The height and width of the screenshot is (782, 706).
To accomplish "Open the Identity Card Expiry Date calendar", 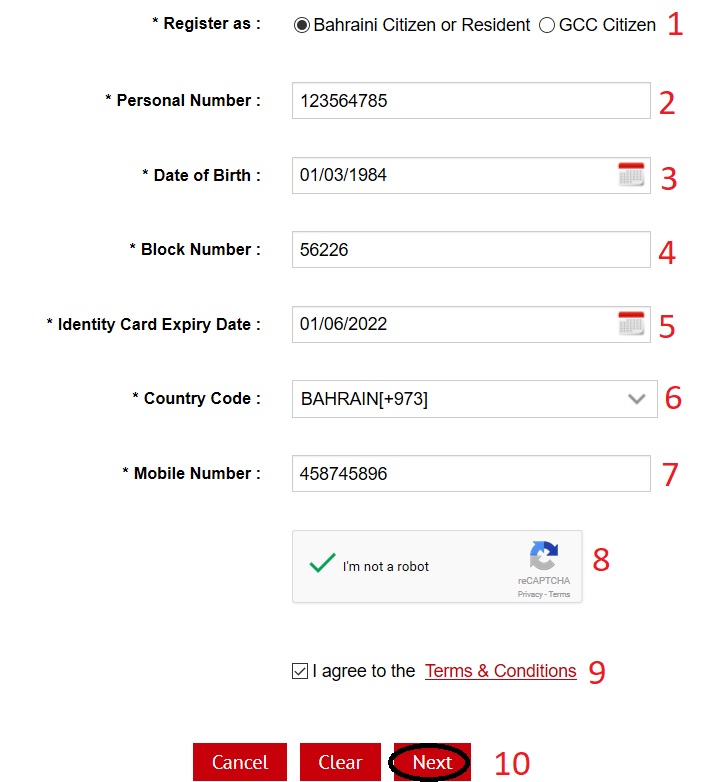I will (631, 324).
